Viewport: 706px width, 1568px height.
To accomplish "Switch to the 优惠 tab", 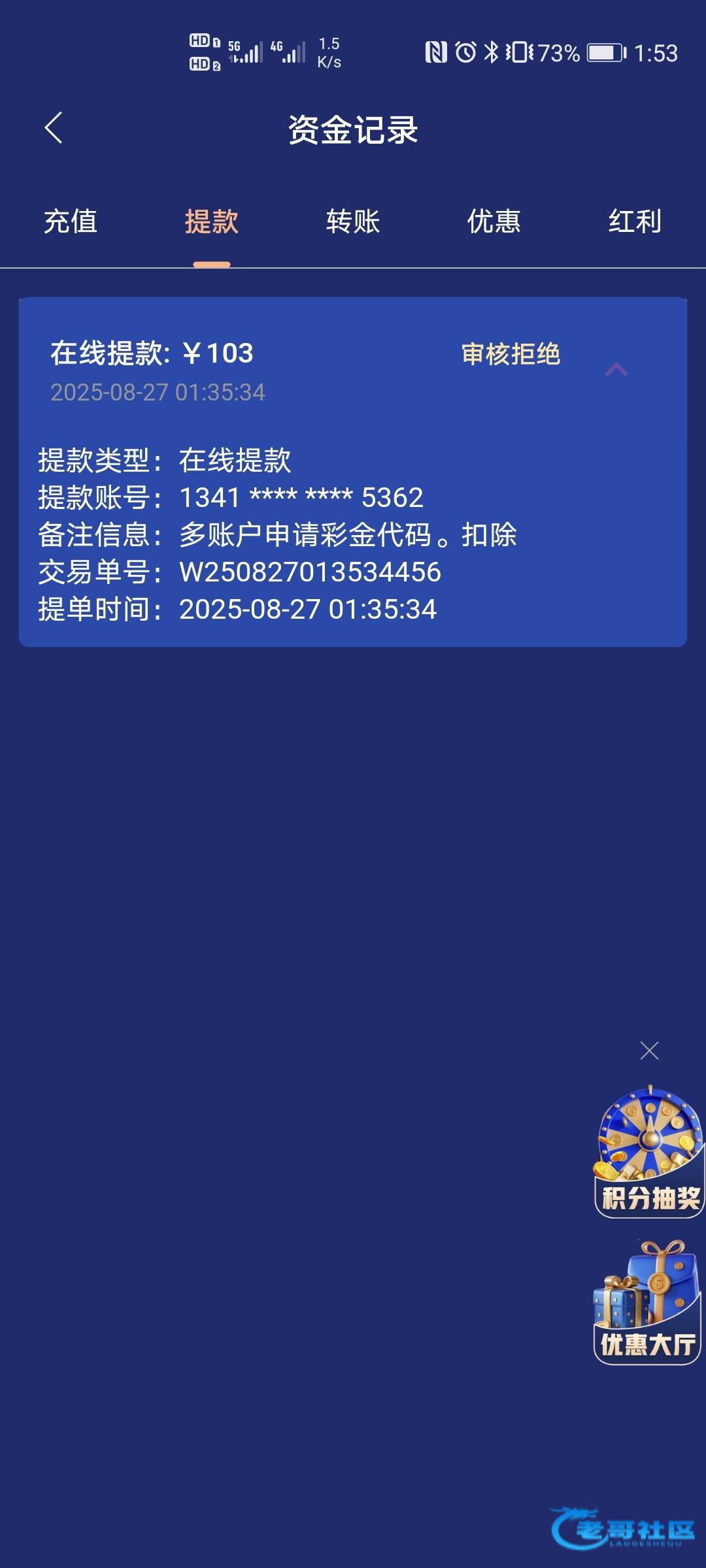I will click(x=494, y=221).
